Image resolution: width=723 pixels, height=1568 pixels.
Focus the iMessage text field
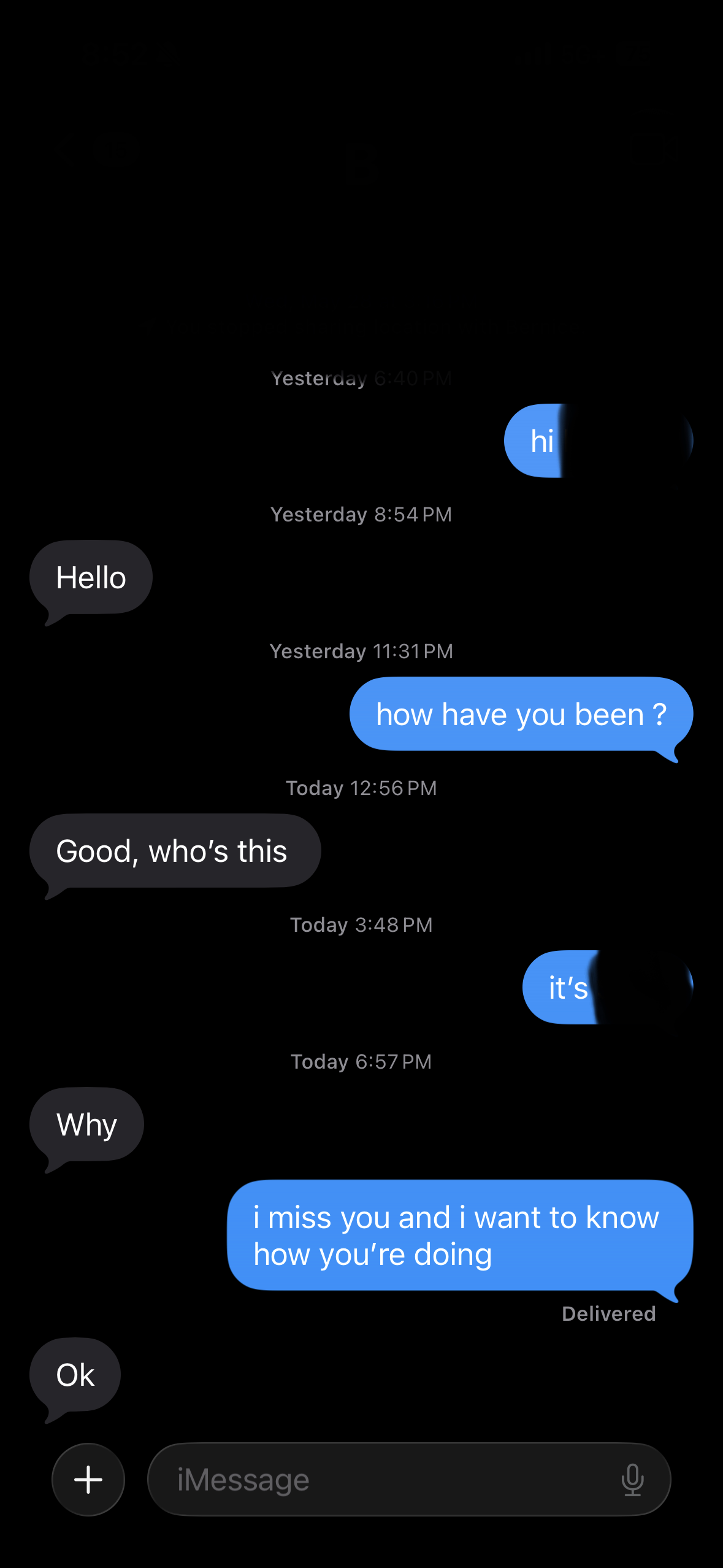(x=380, y=1480)
